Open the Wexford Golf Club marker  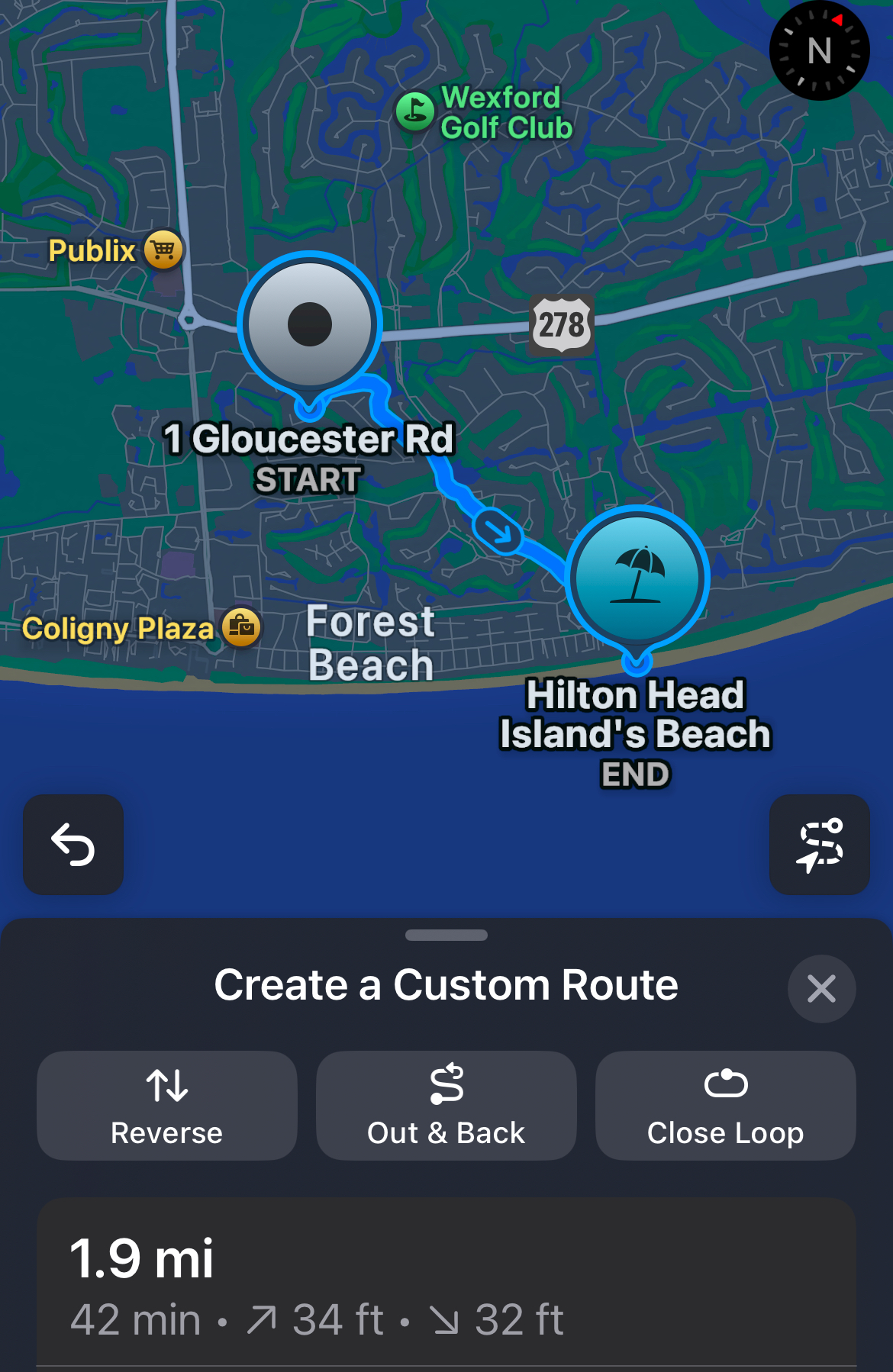click(x=415, y=111)
